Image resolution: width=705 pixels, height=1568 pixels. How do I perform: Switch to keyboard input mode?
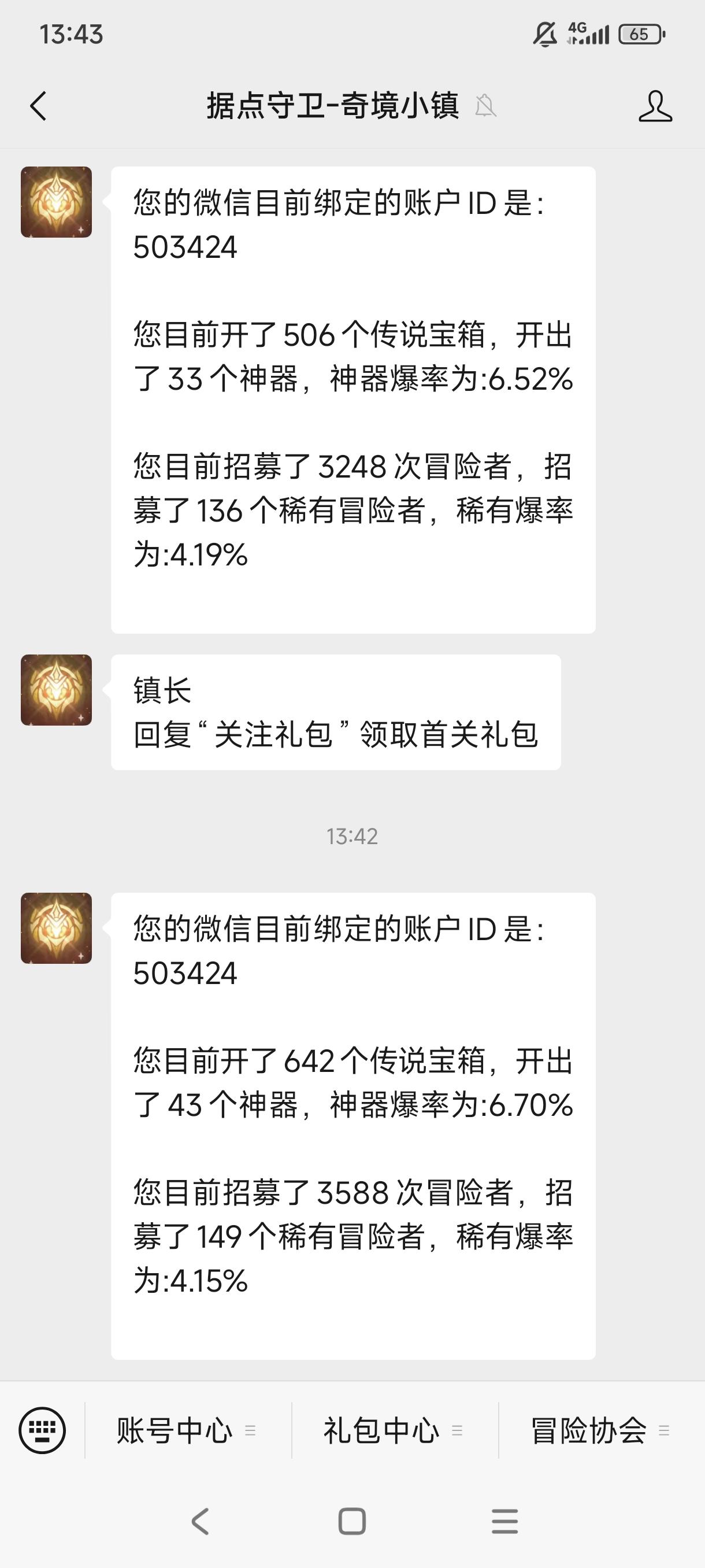(x=42, y=1430)
